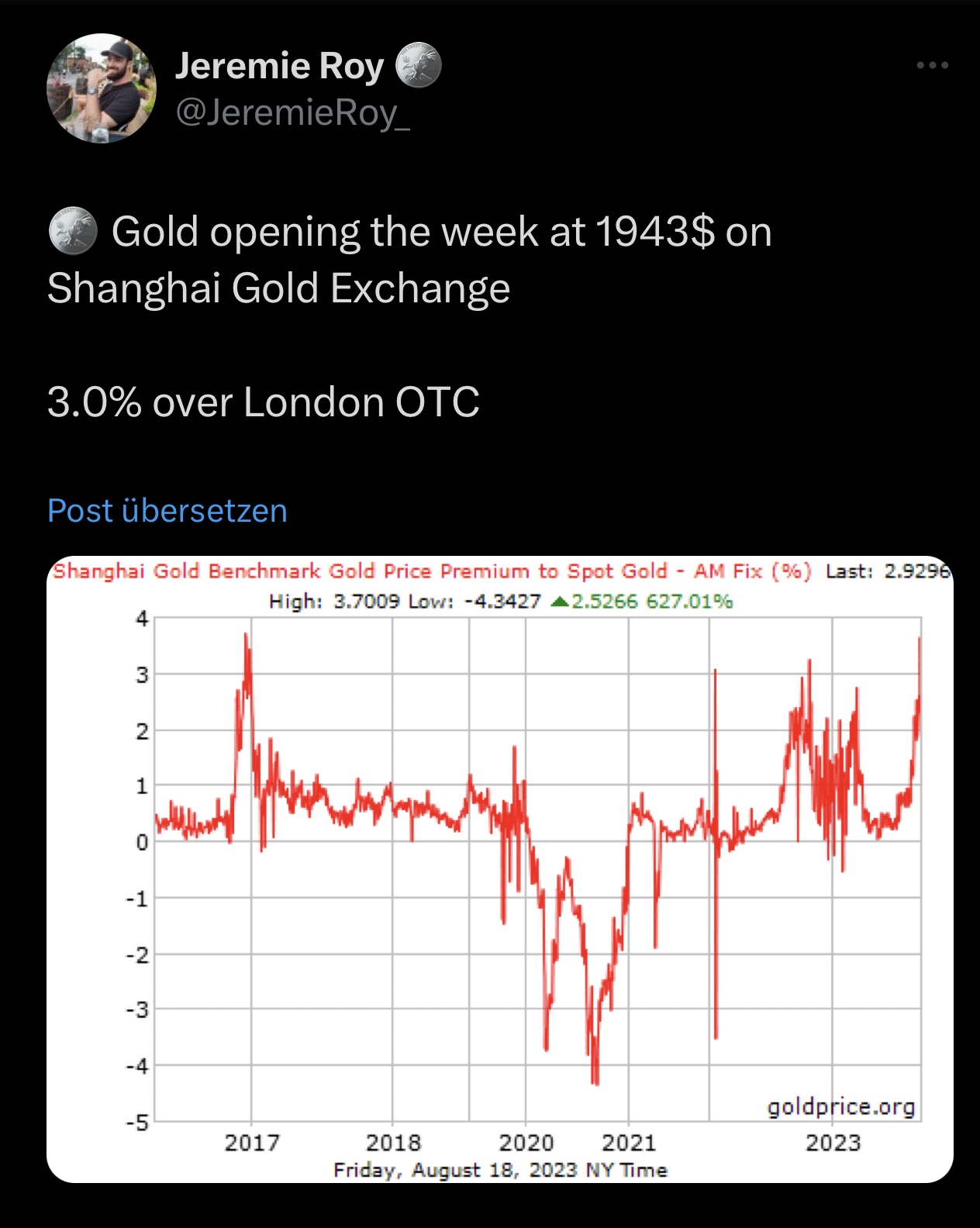
Task: Select the @JeremieRoy_ handle
Action: coord(293,114)
